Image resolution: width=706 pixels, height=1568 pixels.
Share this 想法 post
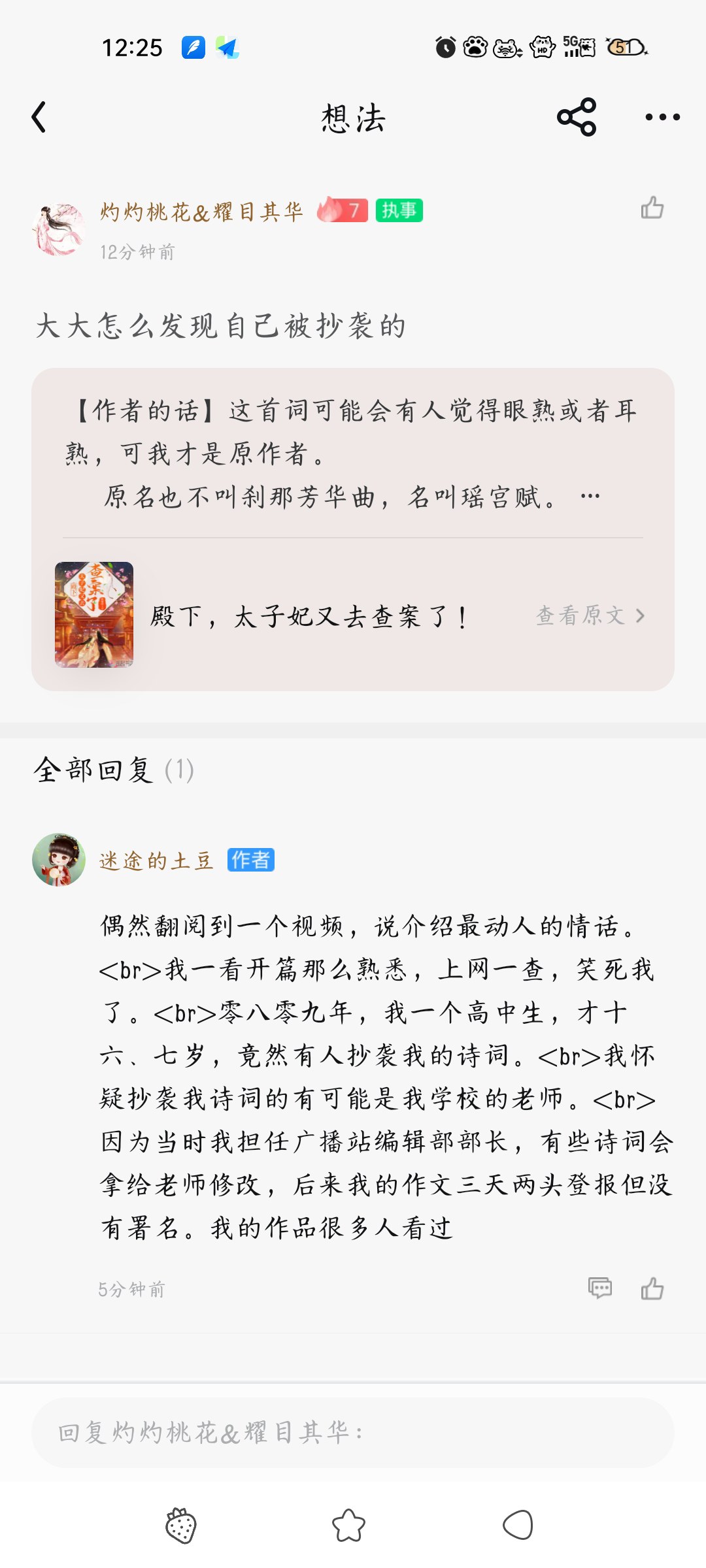[x=576, y=118]
